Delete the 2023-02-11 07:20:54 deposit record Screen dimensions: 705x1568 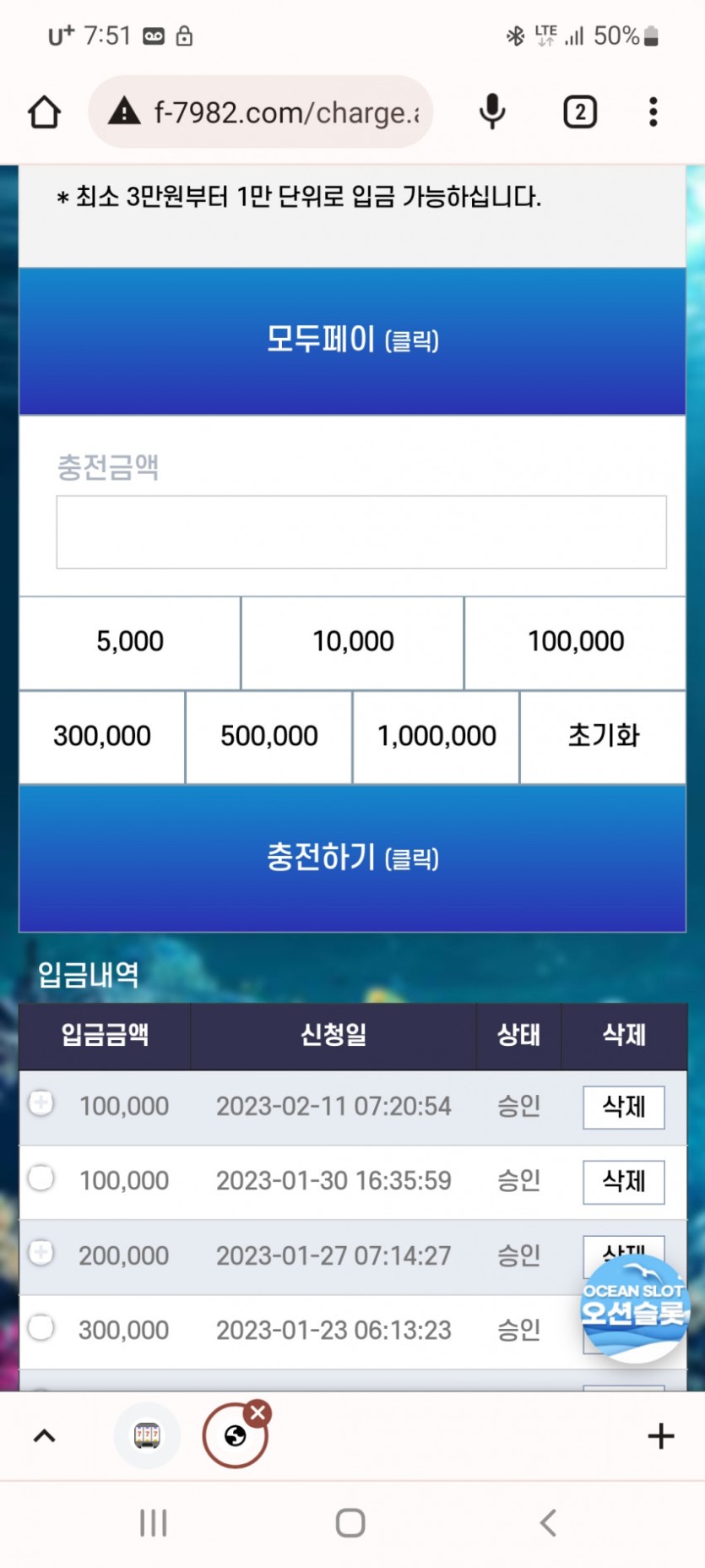tap(623, 1107)
